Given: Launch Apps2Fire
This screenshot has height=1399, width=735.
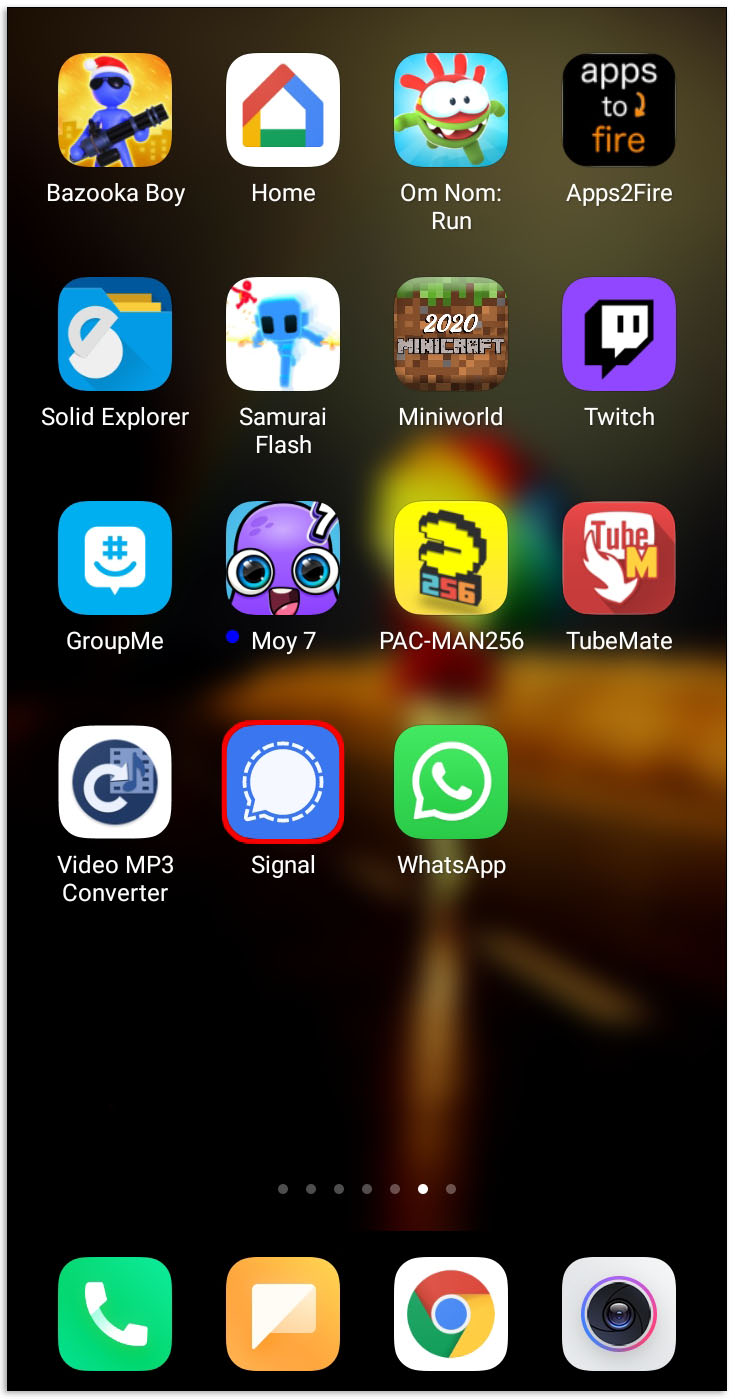Looking at the screenshot, I should click(x=619, y=110).
